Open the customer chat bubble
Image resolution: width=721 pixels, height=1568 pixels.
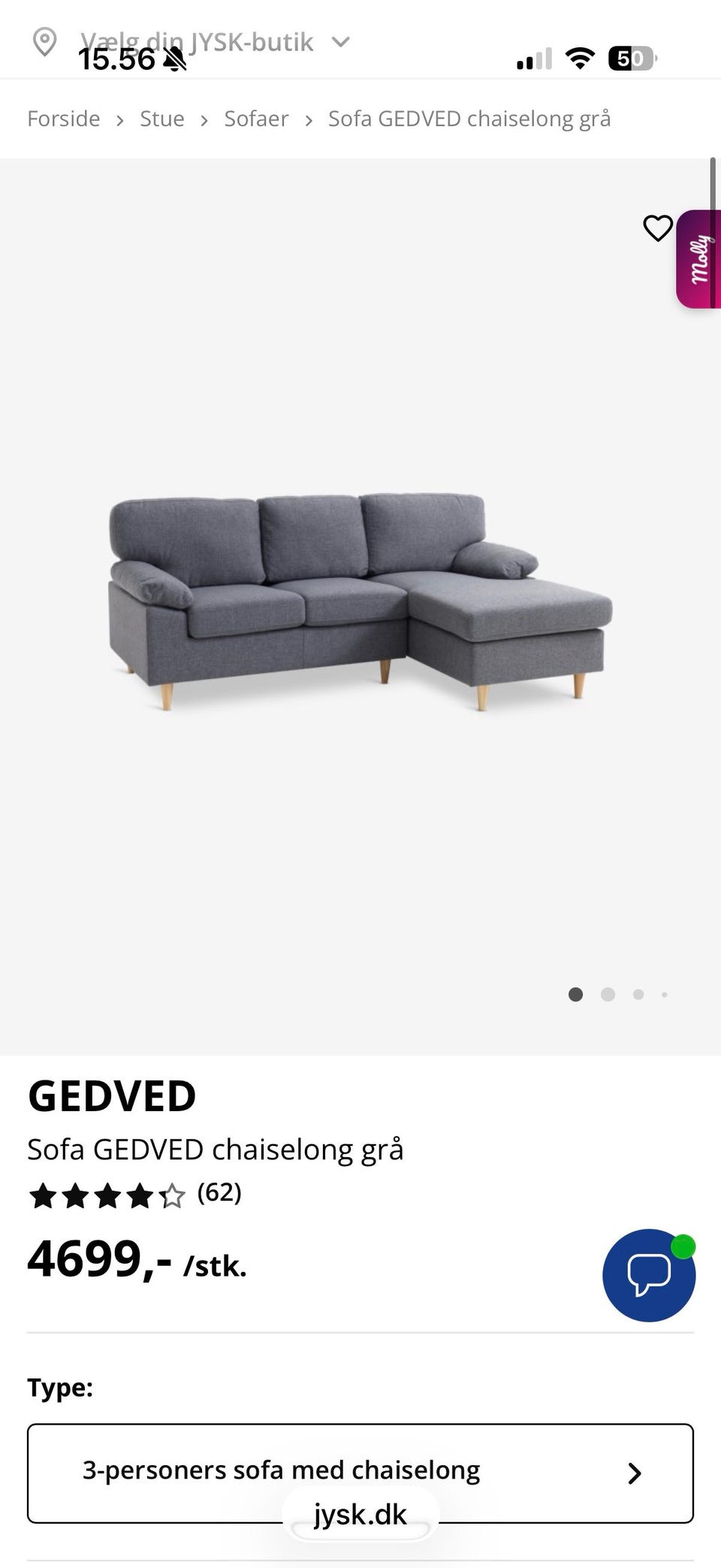pyautogui.click(x=648, y=1275)
